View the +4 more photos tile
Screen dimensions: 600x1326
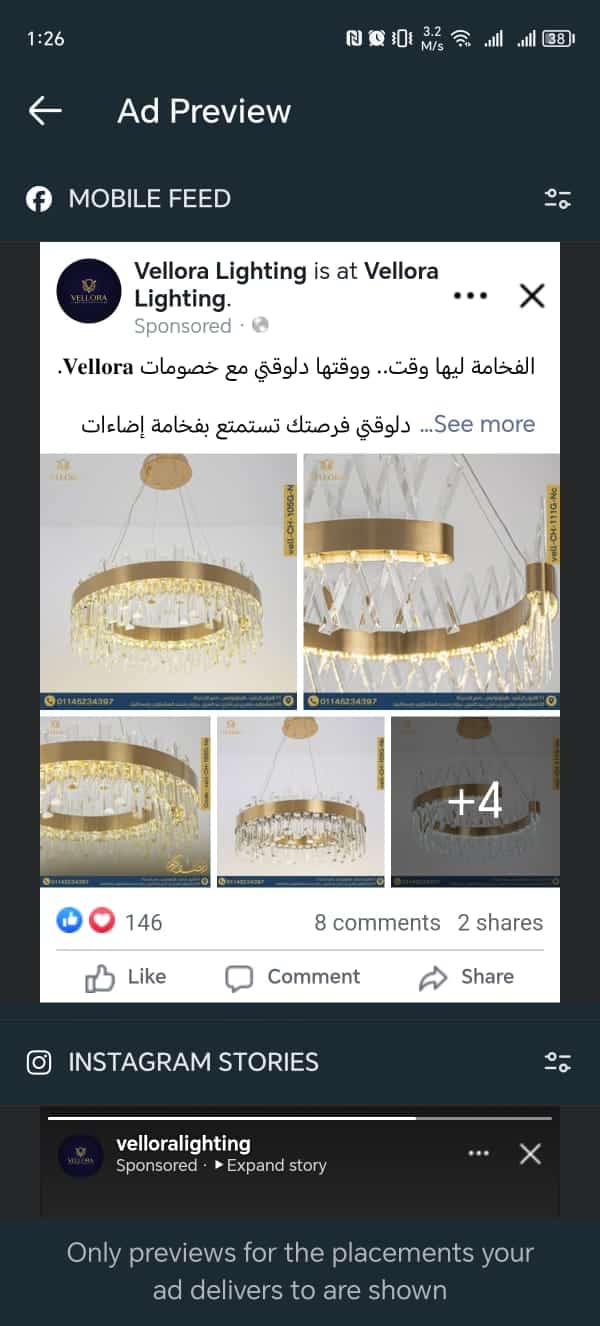[475, 802]
